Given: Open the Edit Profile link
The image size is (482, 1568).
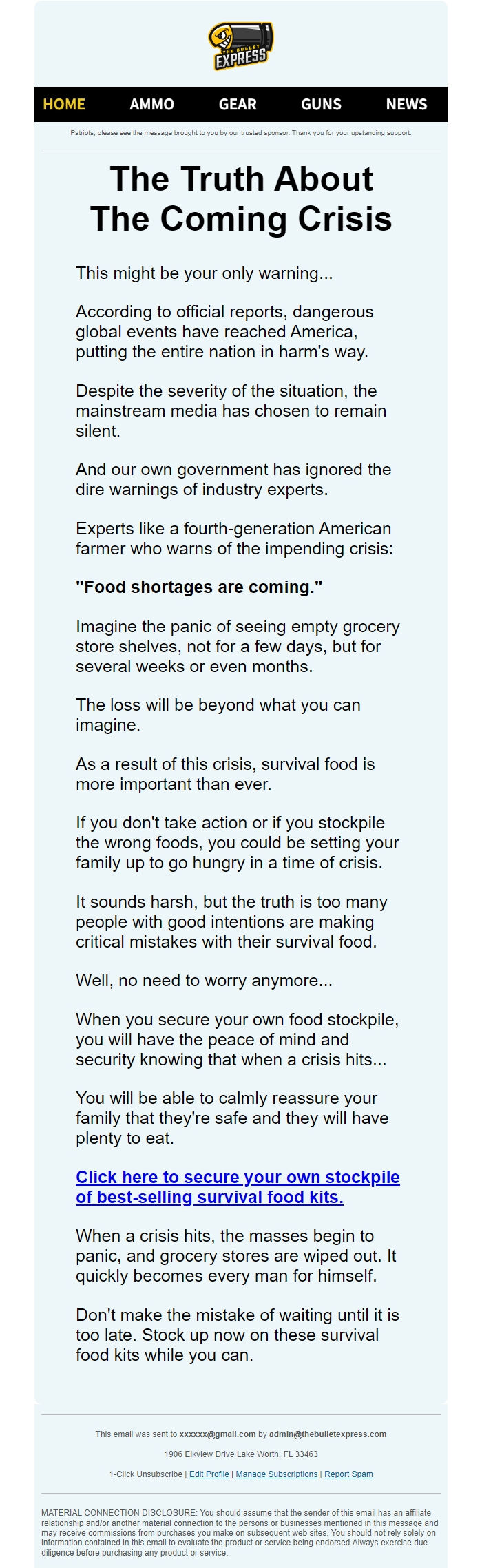Looking at the screenshot, I should point(209,1474).
